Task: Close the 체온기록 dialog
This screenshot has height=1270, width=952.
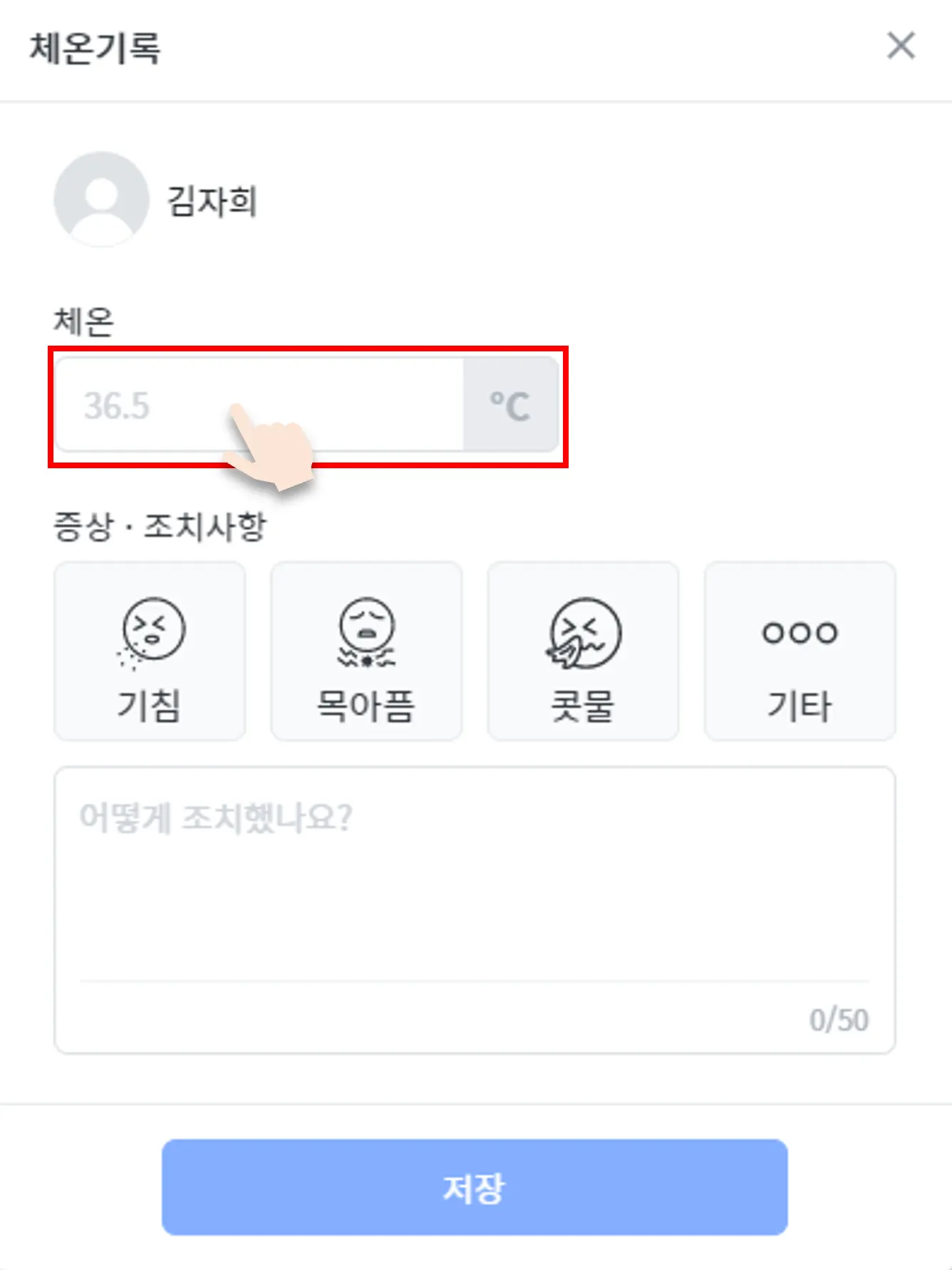Action: [x=901, y=46]
